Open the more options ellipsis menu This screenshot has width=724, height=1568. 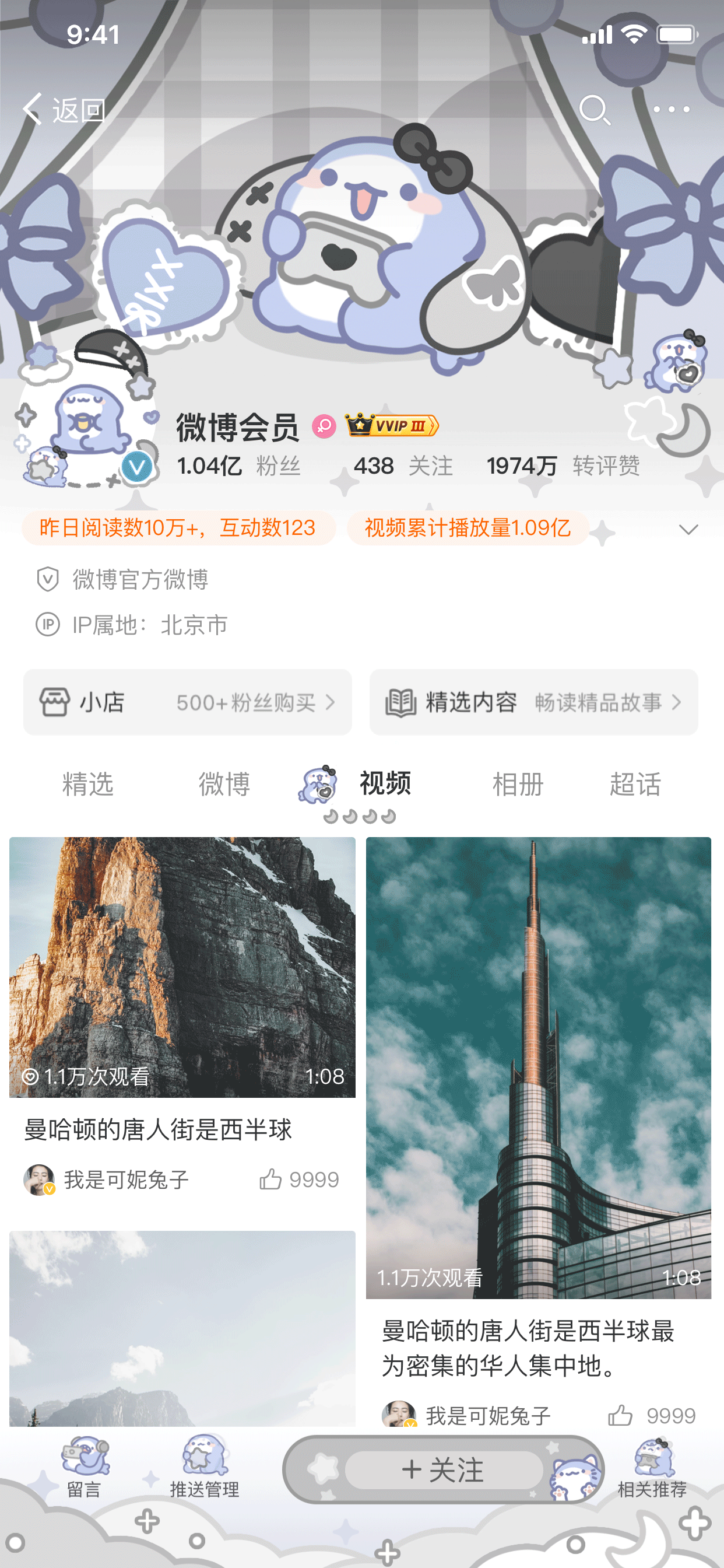point(671,110)
